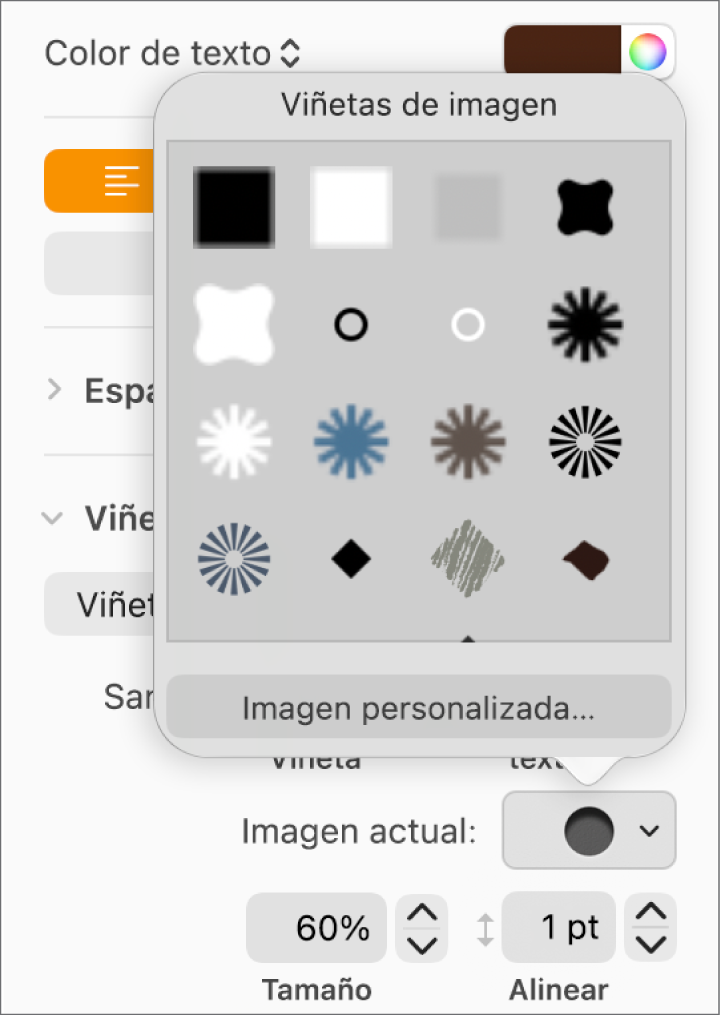Screen dimensions: 721x1016
Task: Select the black starburst image bullet
Action: [x=585, y=324]
